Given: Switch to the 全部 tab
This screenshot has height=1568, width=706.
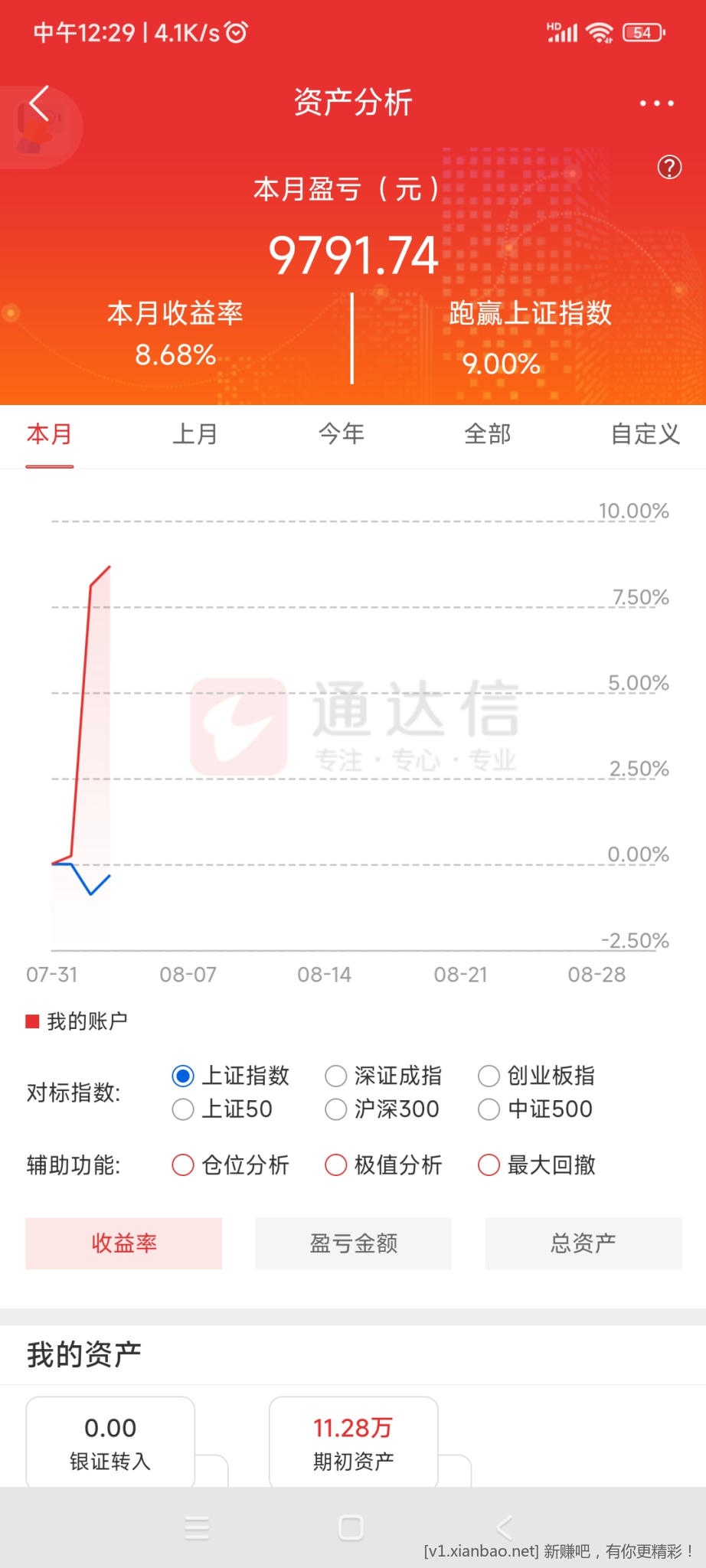Looking at the screenshot, I should [488, 434].
